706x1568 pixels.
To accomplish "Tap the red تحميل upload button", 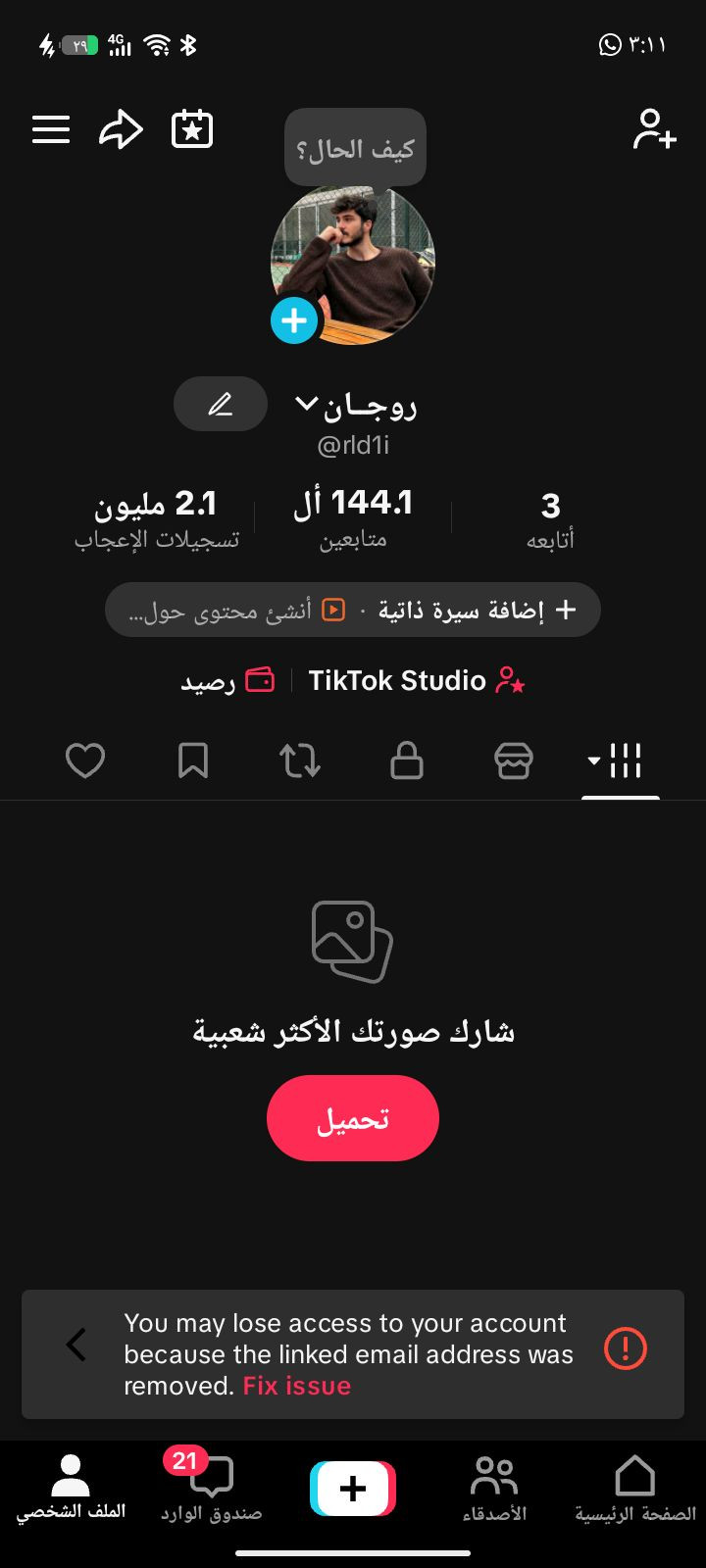I will point(353,1118).
